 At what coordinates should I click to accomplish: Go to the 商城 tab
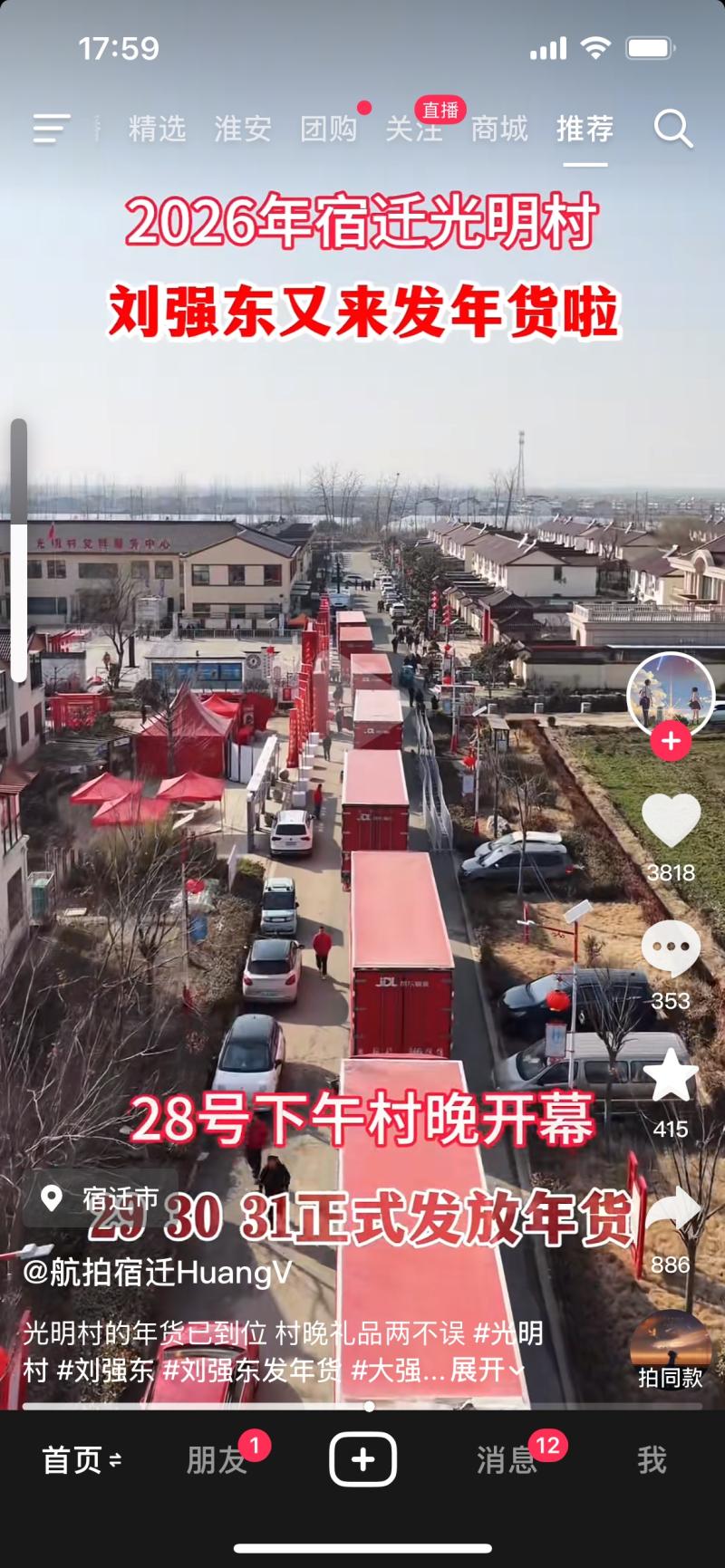498,129
